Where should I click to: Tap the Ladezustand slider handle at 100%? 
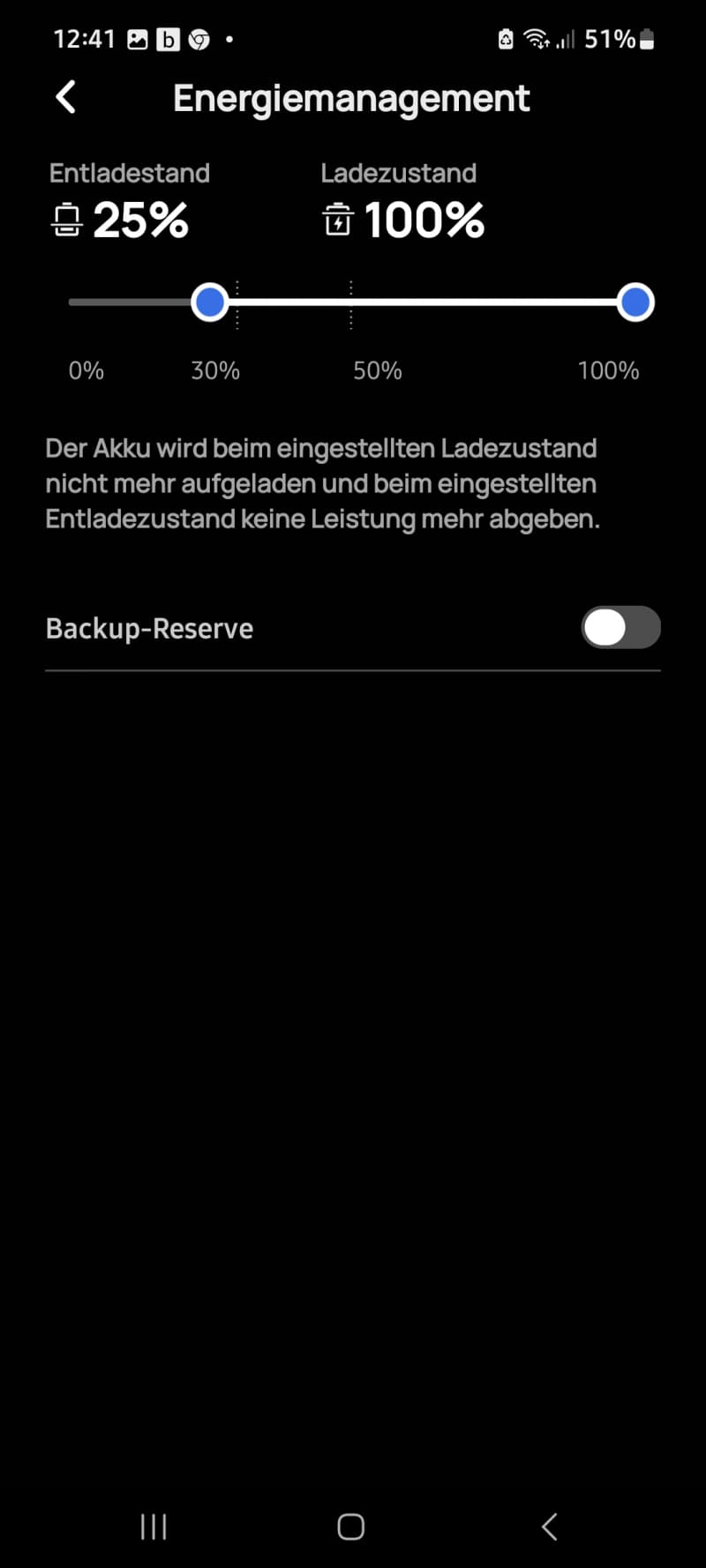pyautogui.click(x=635, y=302)
